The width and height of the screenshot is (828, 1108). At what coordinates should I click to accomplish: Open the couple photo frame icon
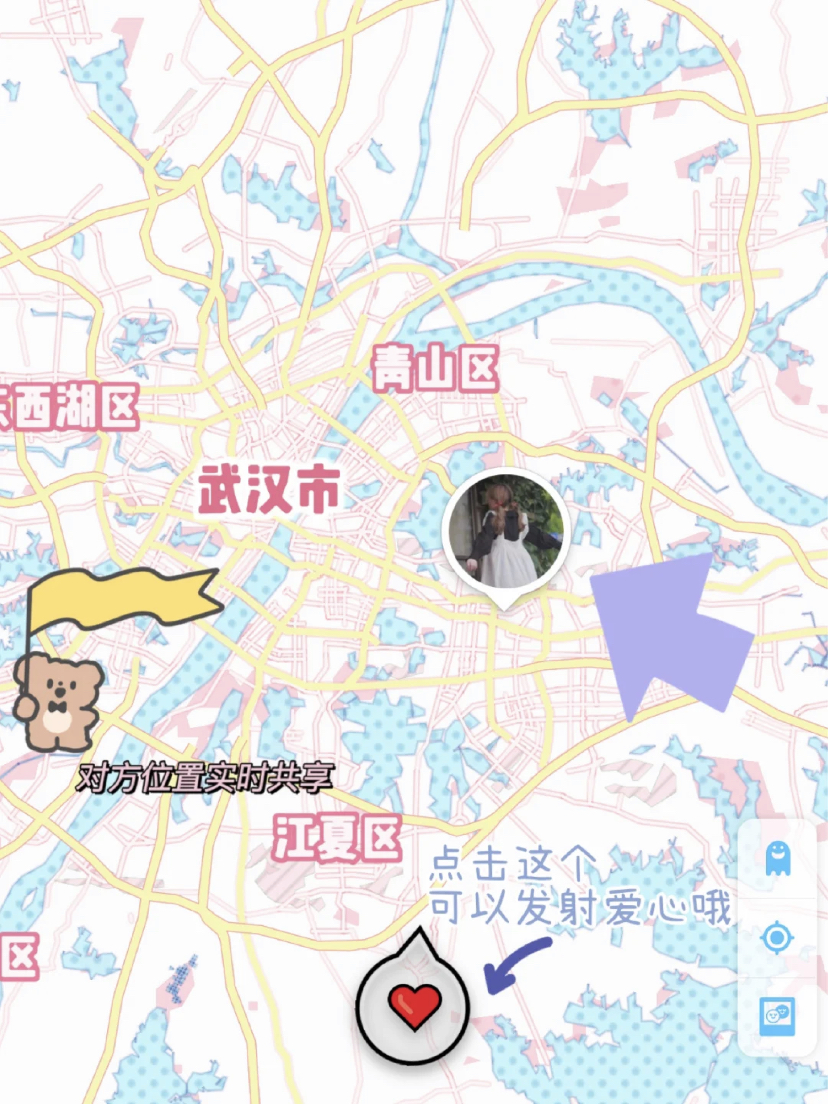pos(777,1016)
